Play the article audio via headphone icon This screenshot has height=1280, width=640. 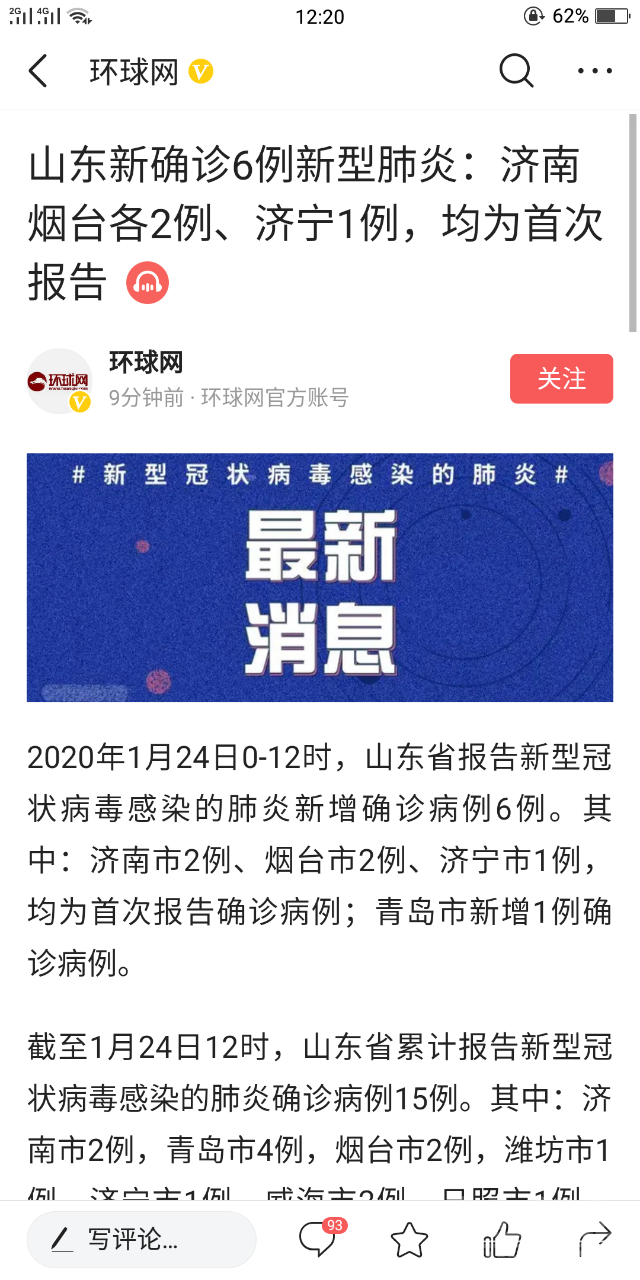click(x=148, y=283)
